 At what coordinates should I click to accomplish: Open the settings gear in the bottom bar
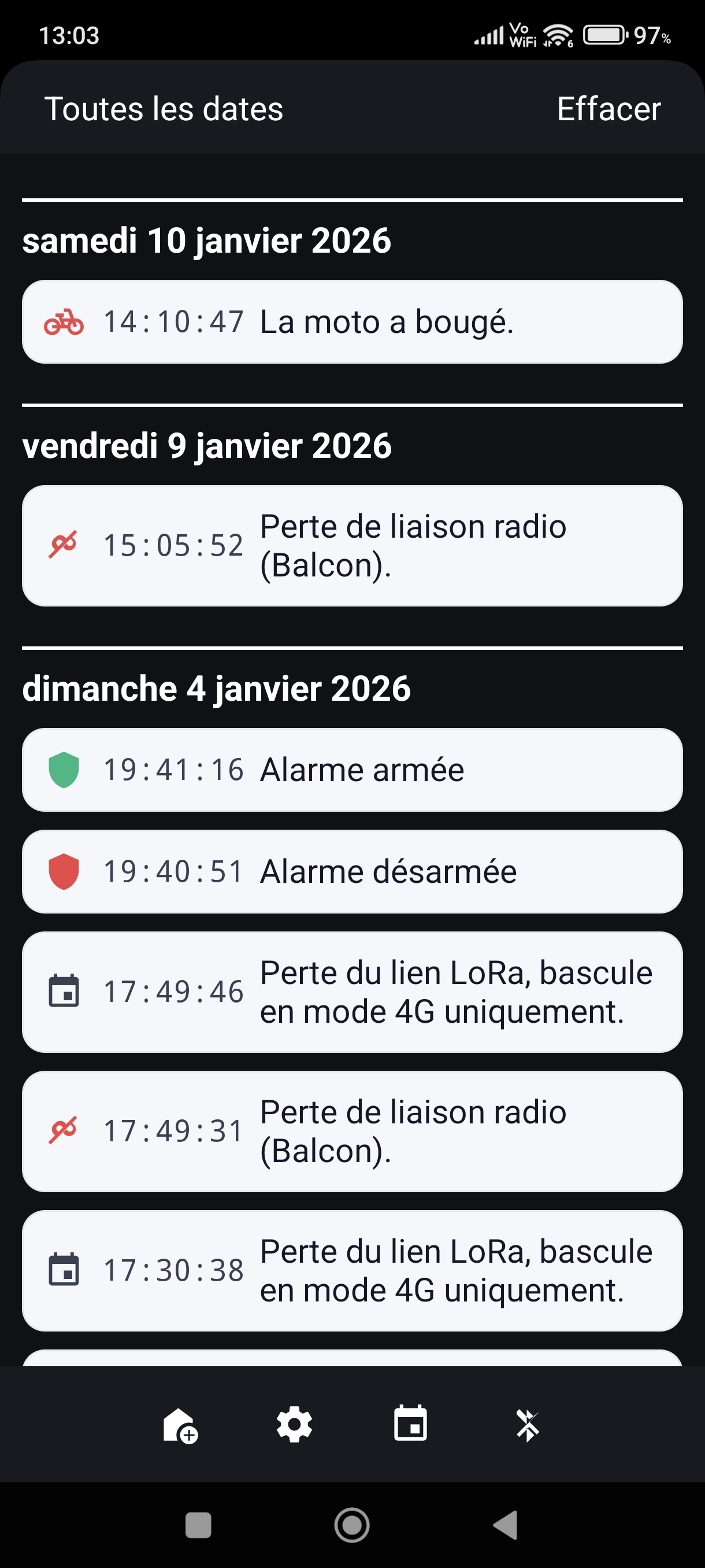point(294,1423)
